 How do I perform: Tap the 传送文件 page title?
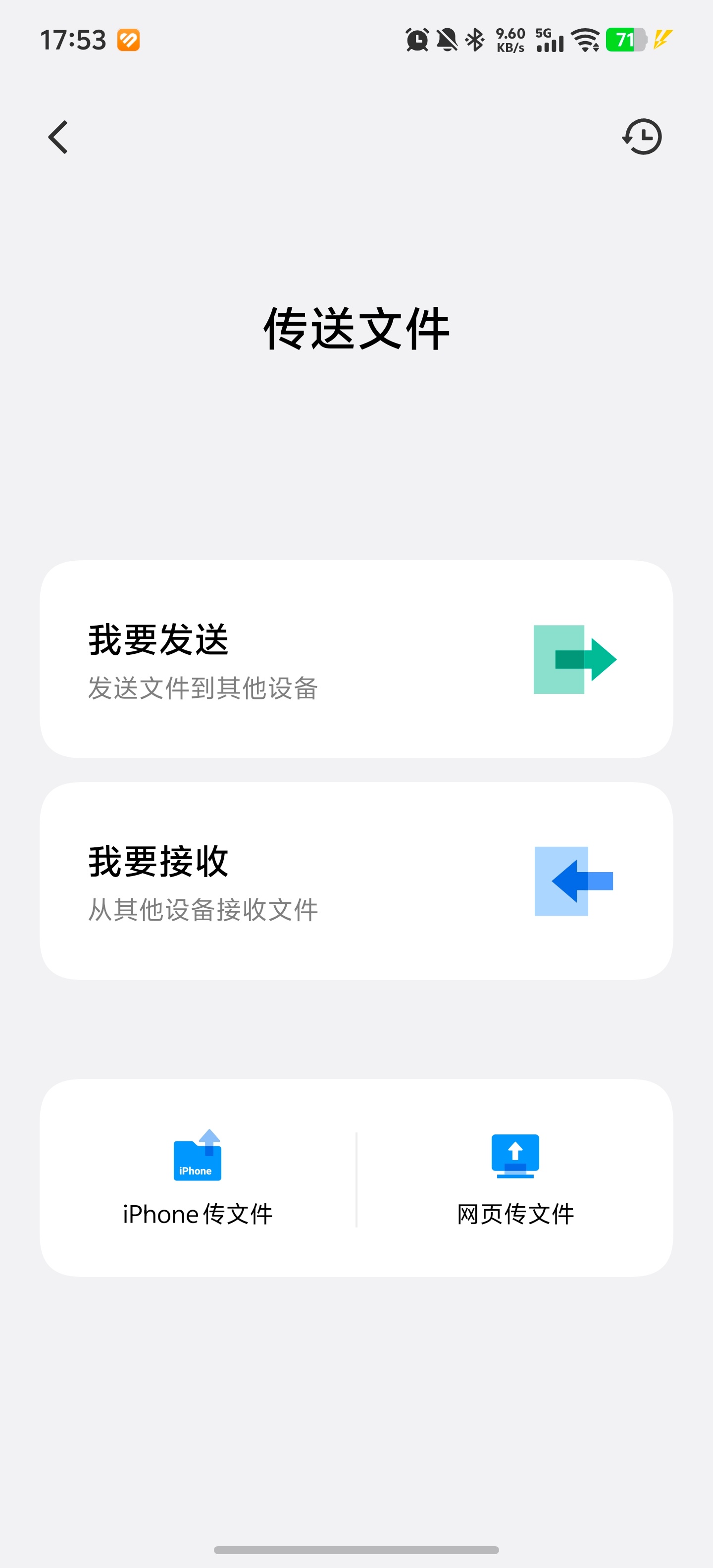coord(356,329)
